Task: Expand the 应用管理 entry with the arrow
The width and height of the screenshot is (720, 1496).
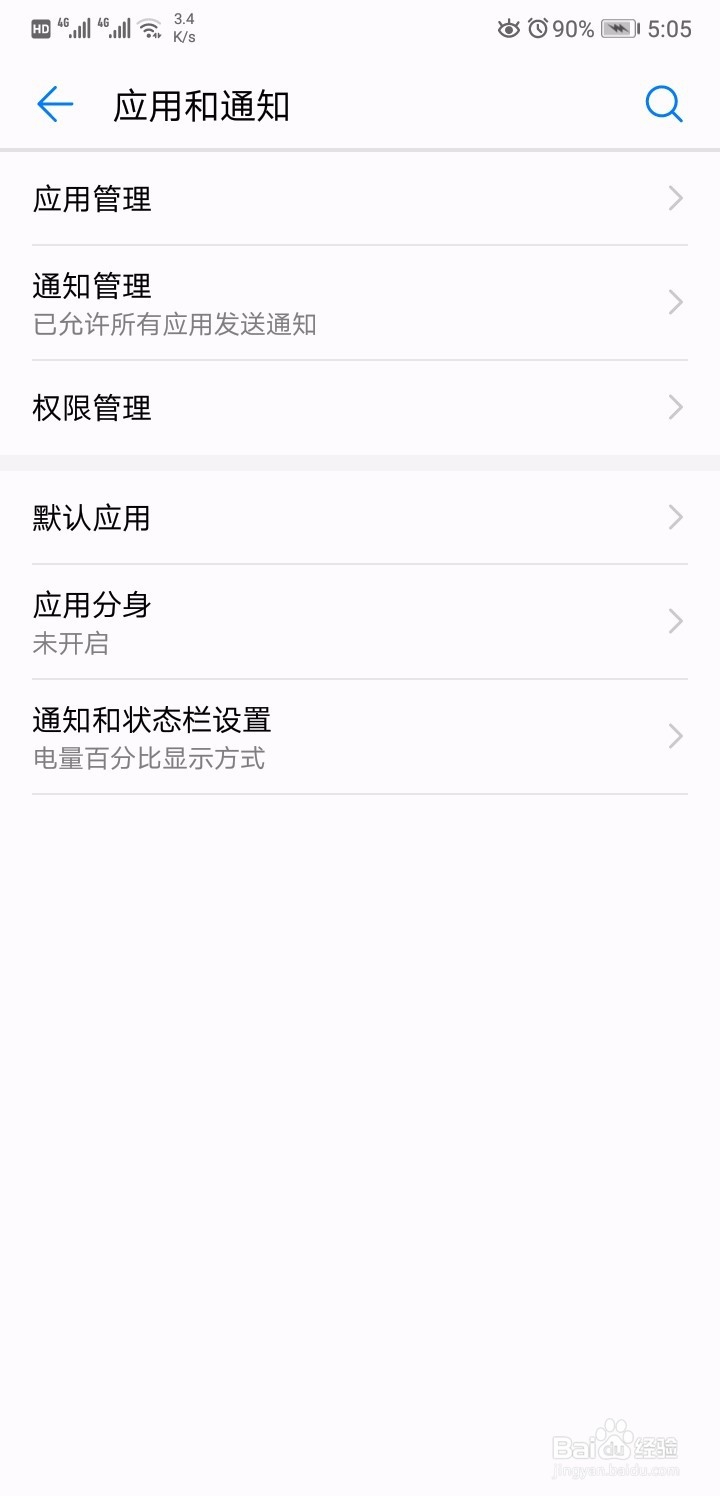Action: tap(674, 199)
